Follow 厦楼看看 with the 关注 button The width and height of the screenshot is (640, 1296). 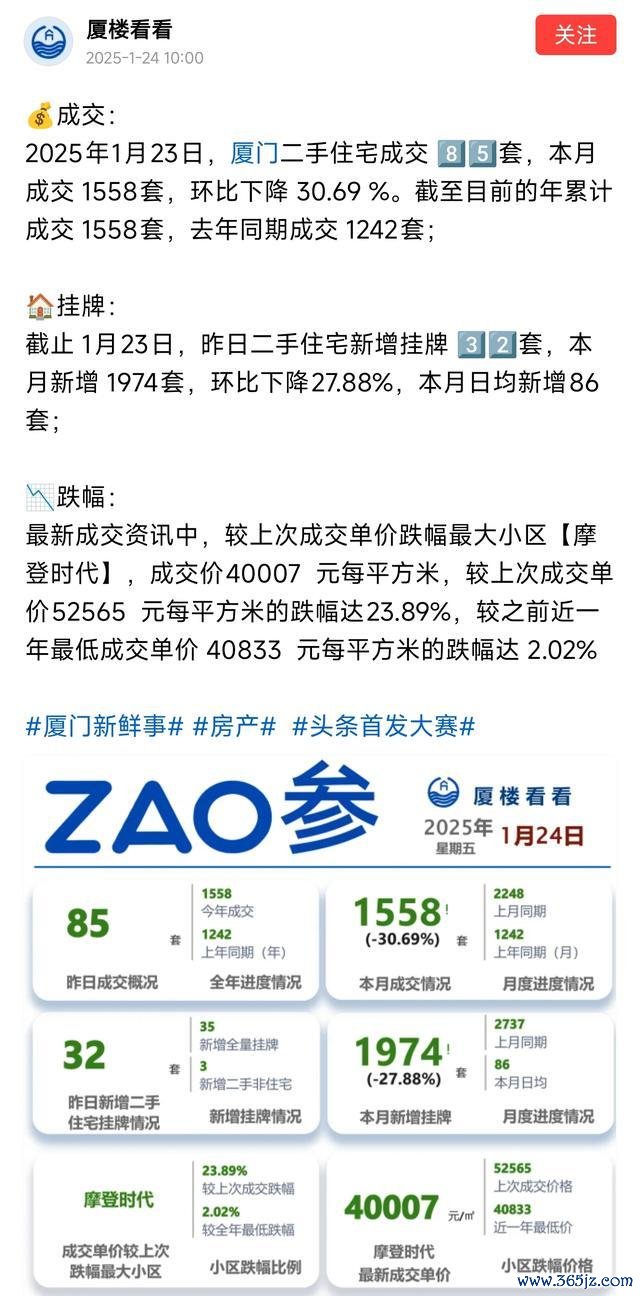576,35
